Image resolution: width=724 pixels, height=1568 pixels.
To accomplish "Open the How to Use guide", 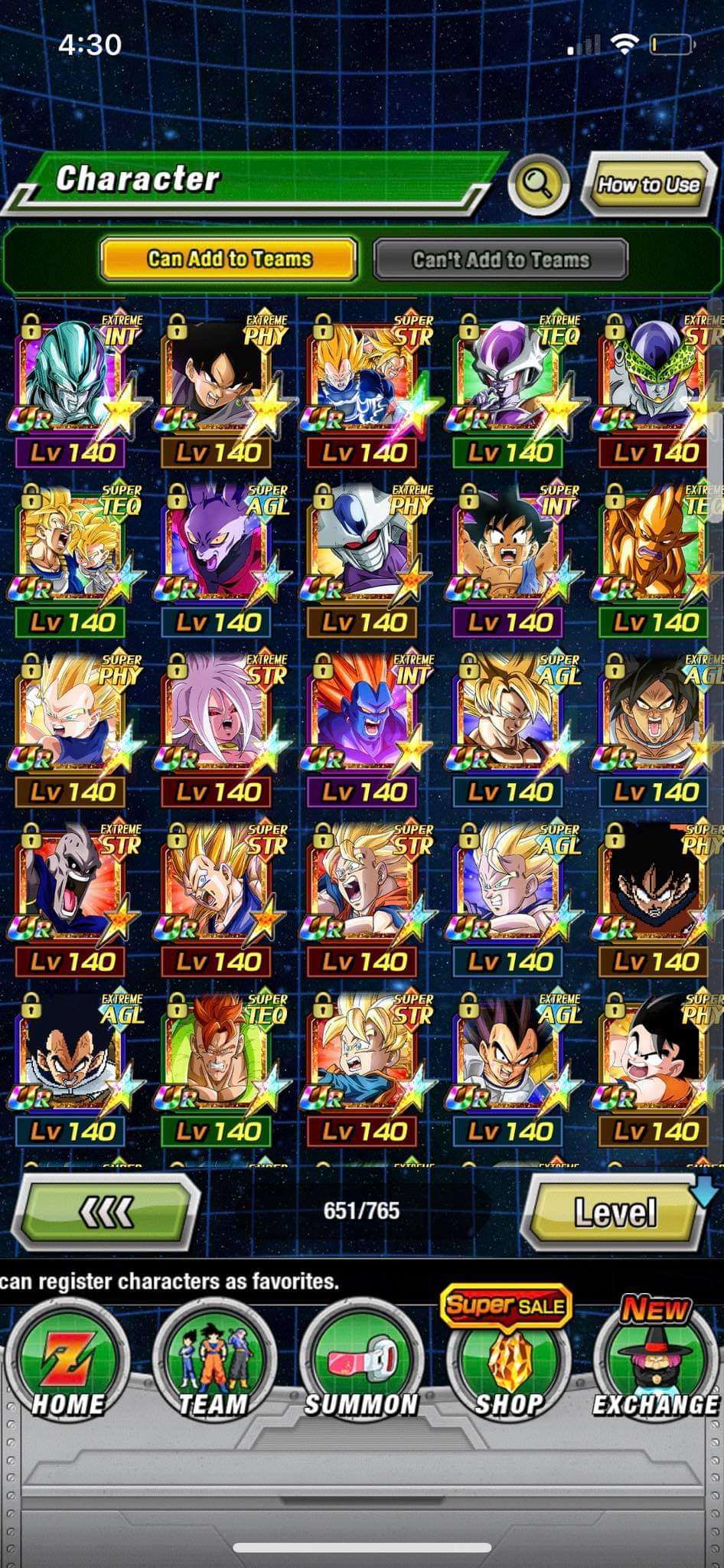I will tap(648, 185).
